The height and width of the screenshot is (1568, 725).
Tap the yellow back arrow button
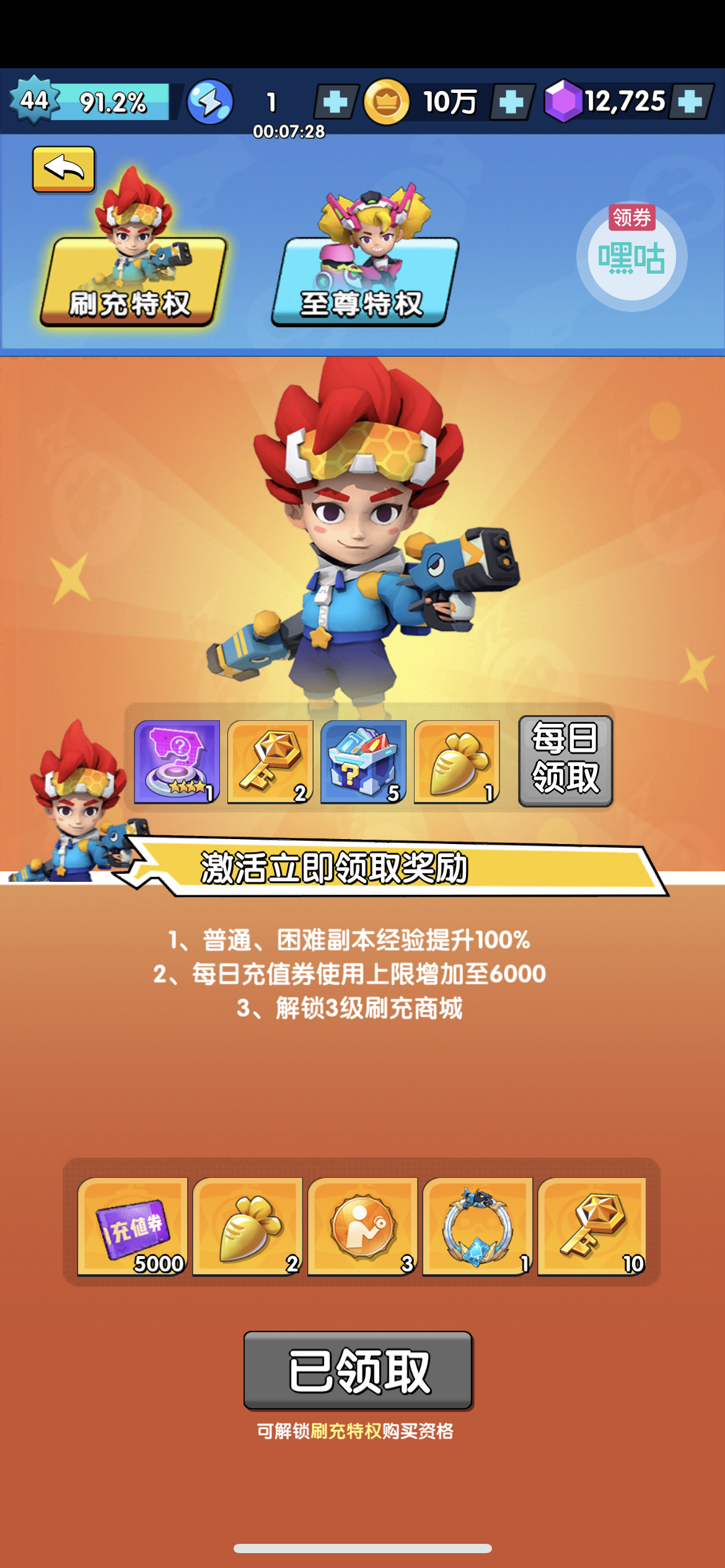coord(64,169)
